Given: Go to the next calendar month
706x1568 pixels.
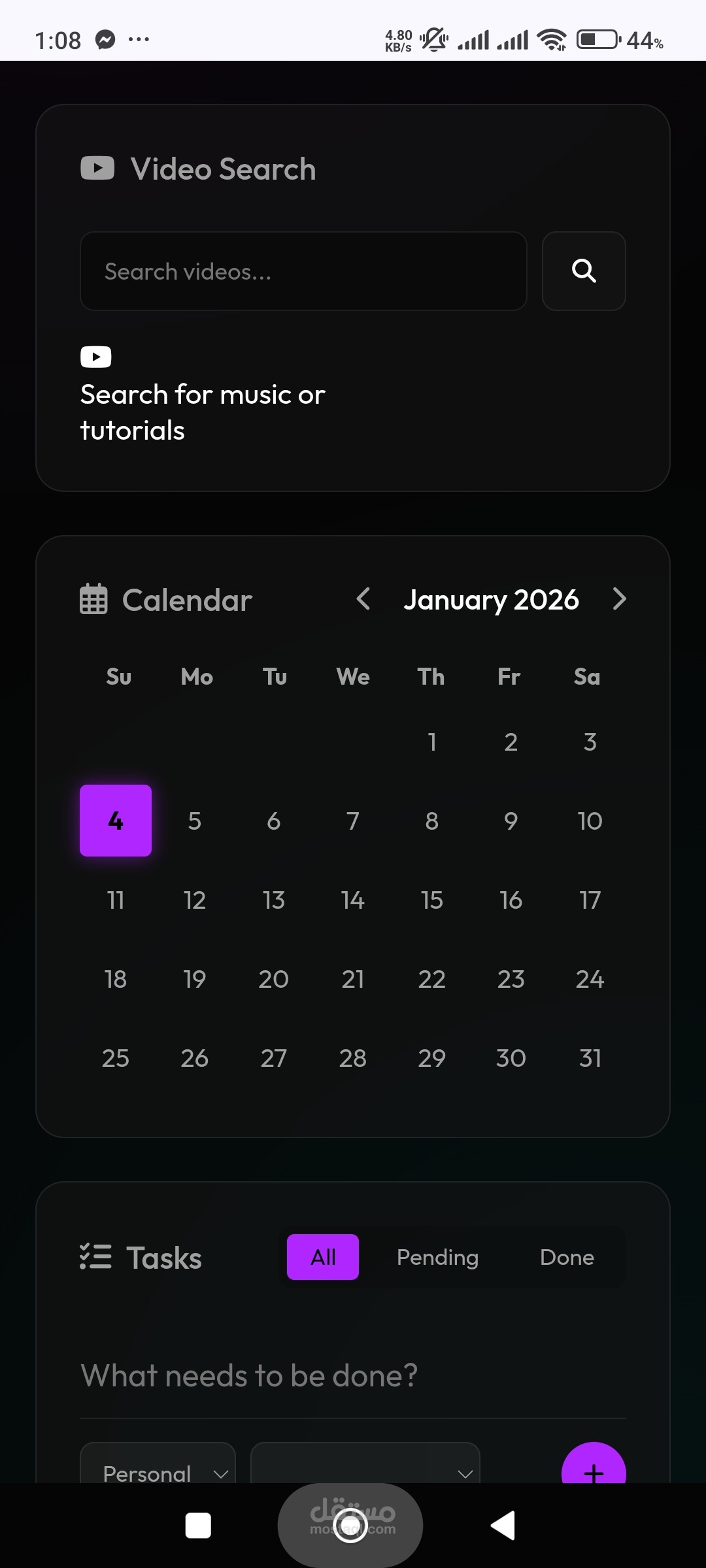Looking at the screenshot, I should (619, 599).
